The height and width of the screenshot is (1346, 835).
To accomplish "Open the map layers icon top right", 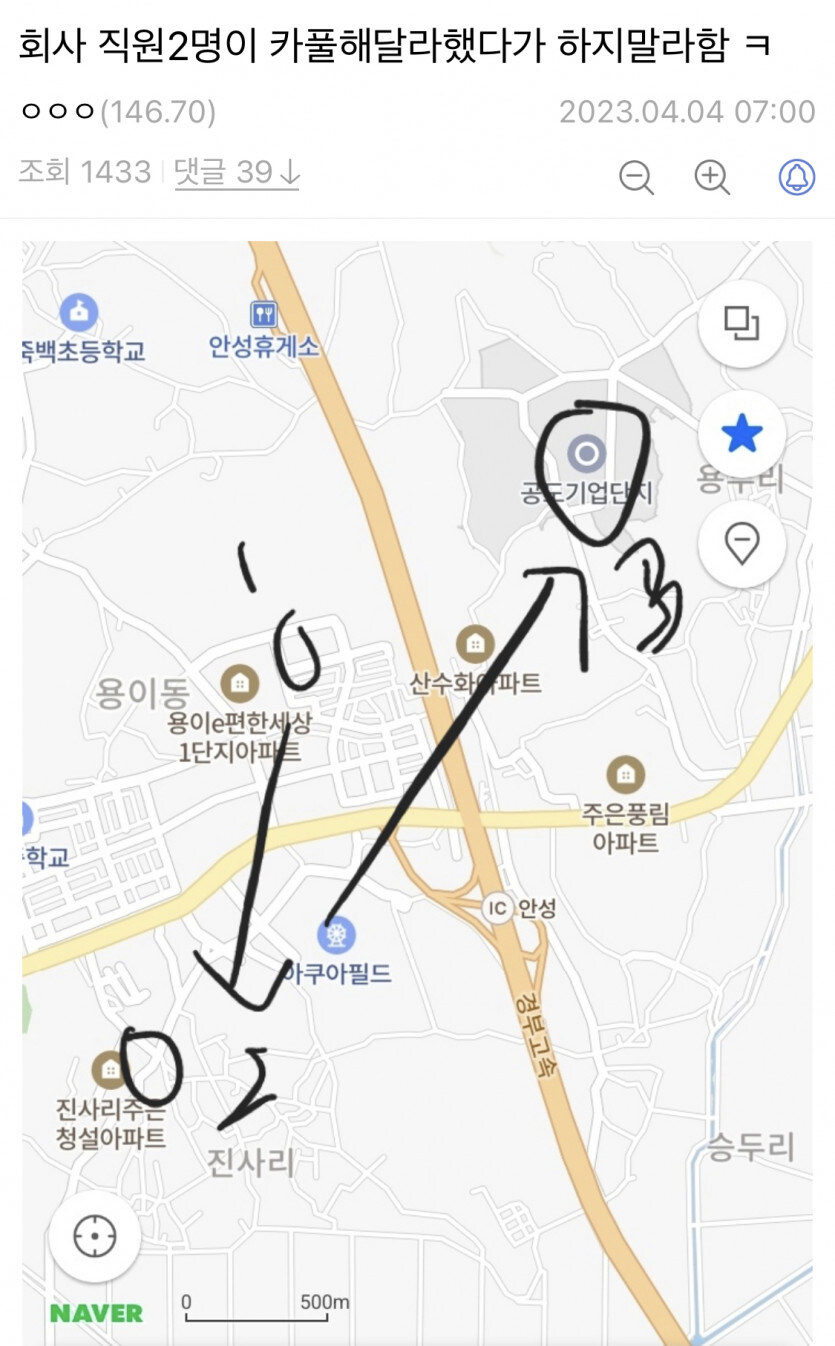I will click(x=742, y=325).
